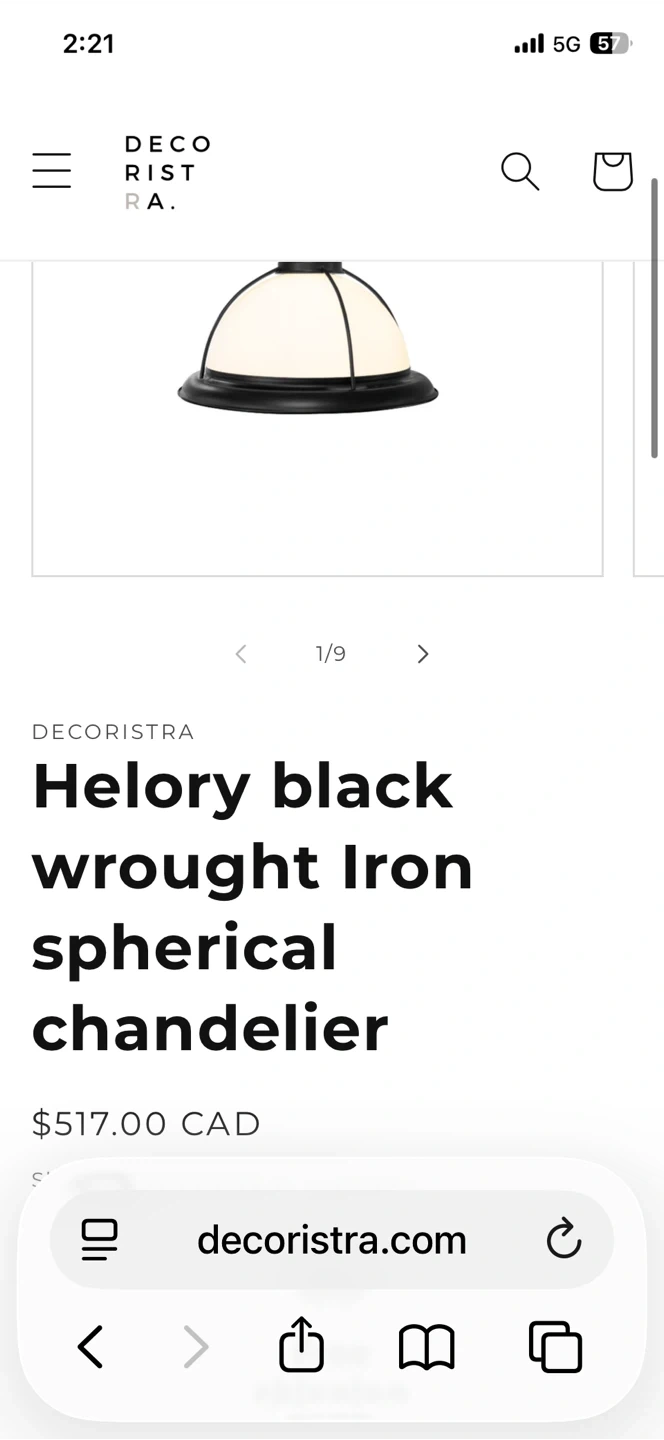Show all open Safari tabs
Screen dimensions: 664x1440
pyautogui.click(x=555, y=1347)
